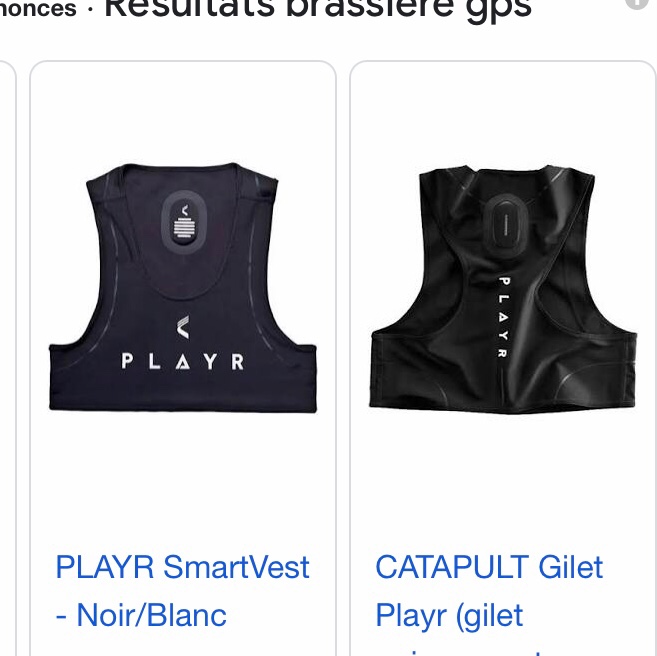Open the PLAYR SmartVest Noir/Blanc listing
Screen dimensions: 657x656
pyautogui.click(x=182, y=591)
